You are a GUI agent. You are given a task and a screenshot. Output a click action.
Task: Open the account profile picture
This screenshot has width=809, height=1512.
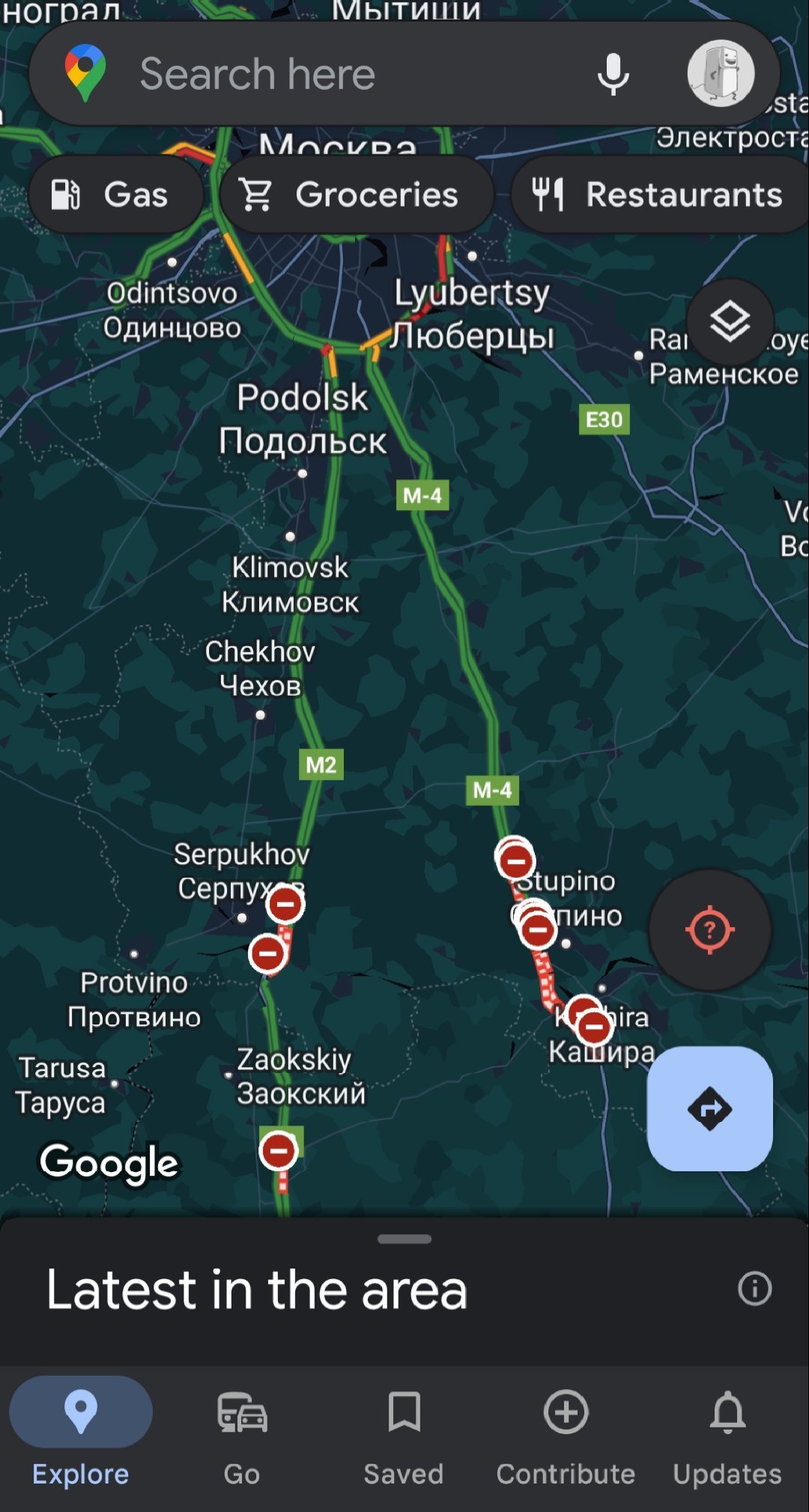(721, 73)
